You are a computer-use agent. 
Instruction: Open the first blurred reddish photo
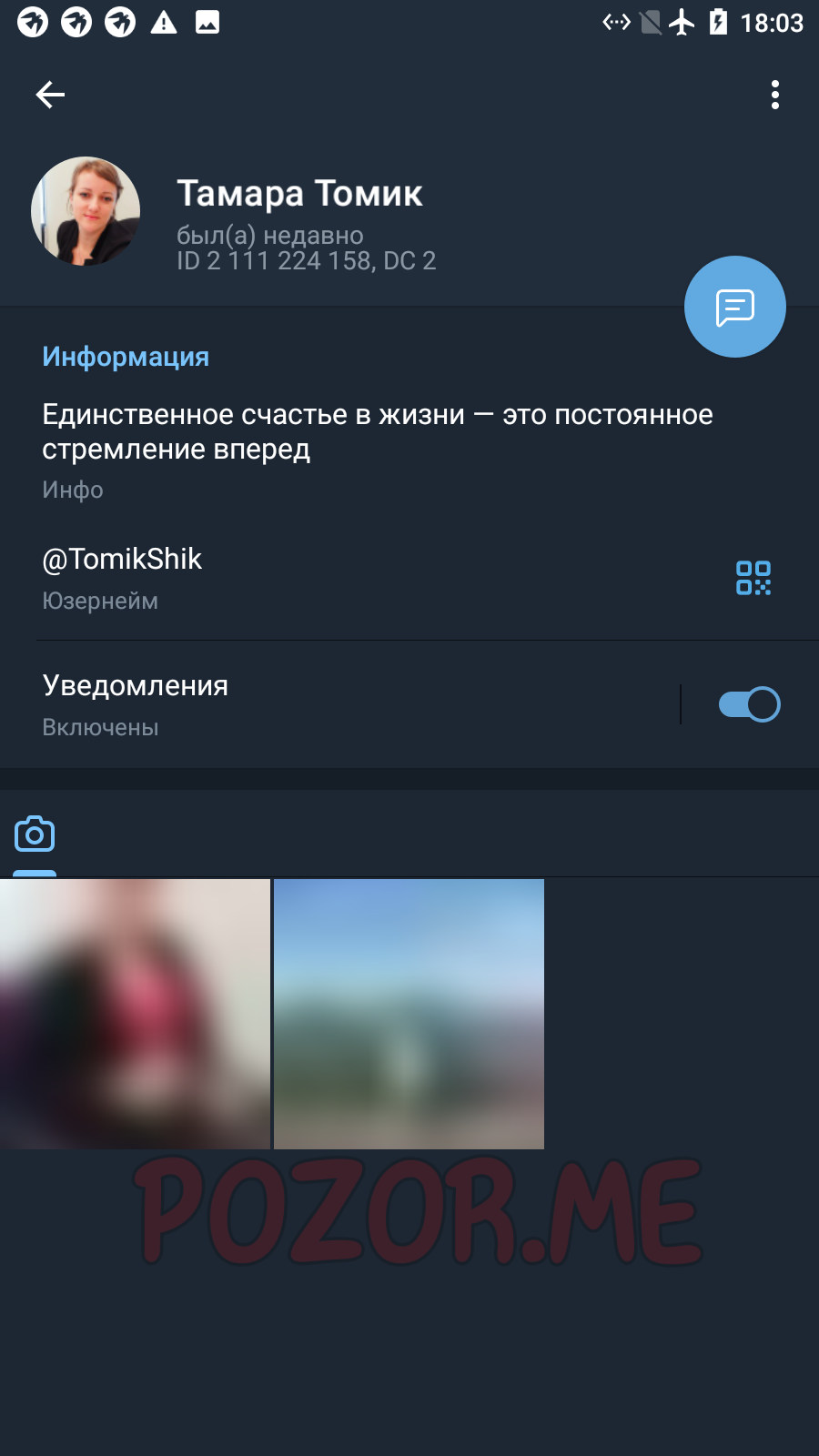pyautogui.click(x=135, y=1014)
